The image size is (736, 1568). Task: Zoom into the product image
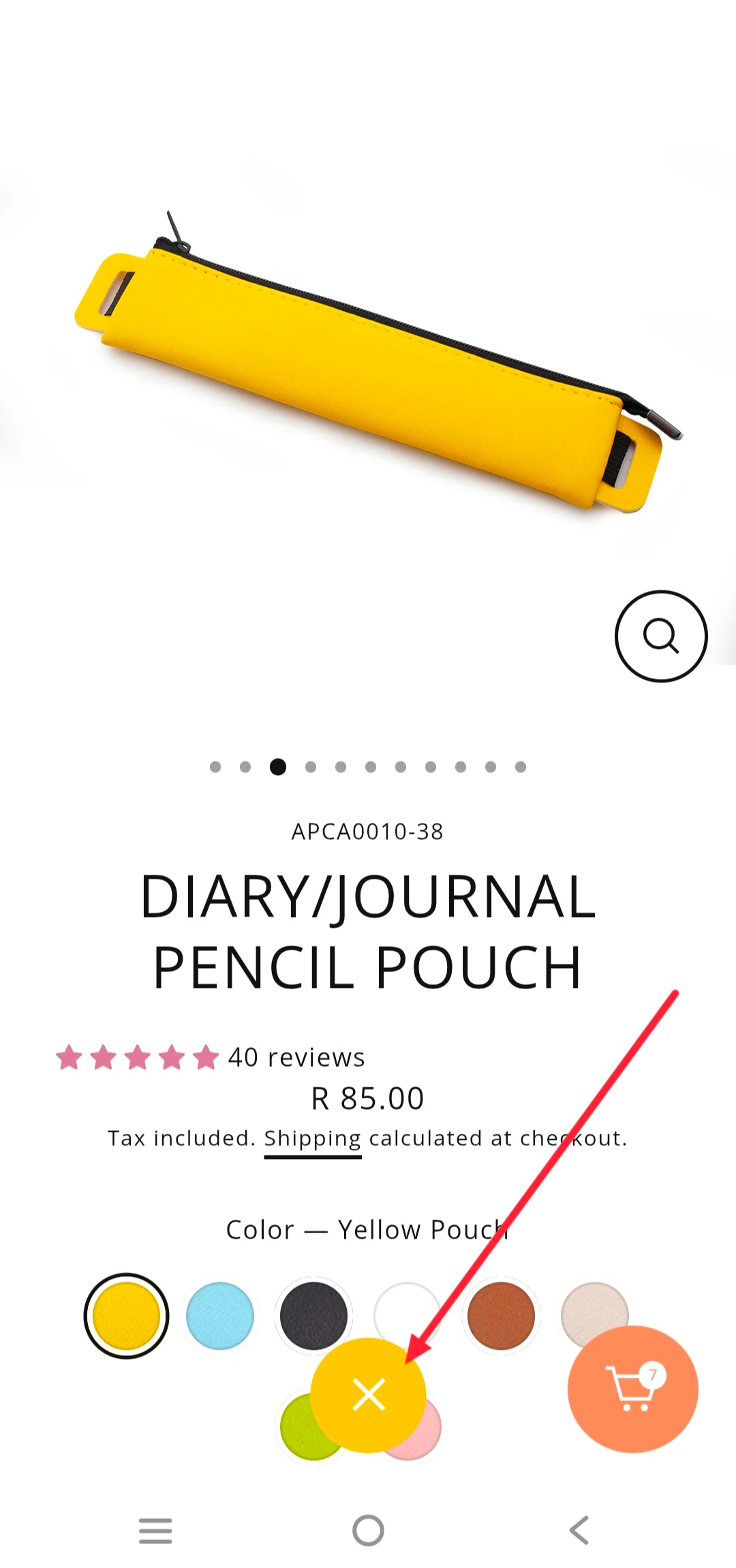[x=660, y=636]
